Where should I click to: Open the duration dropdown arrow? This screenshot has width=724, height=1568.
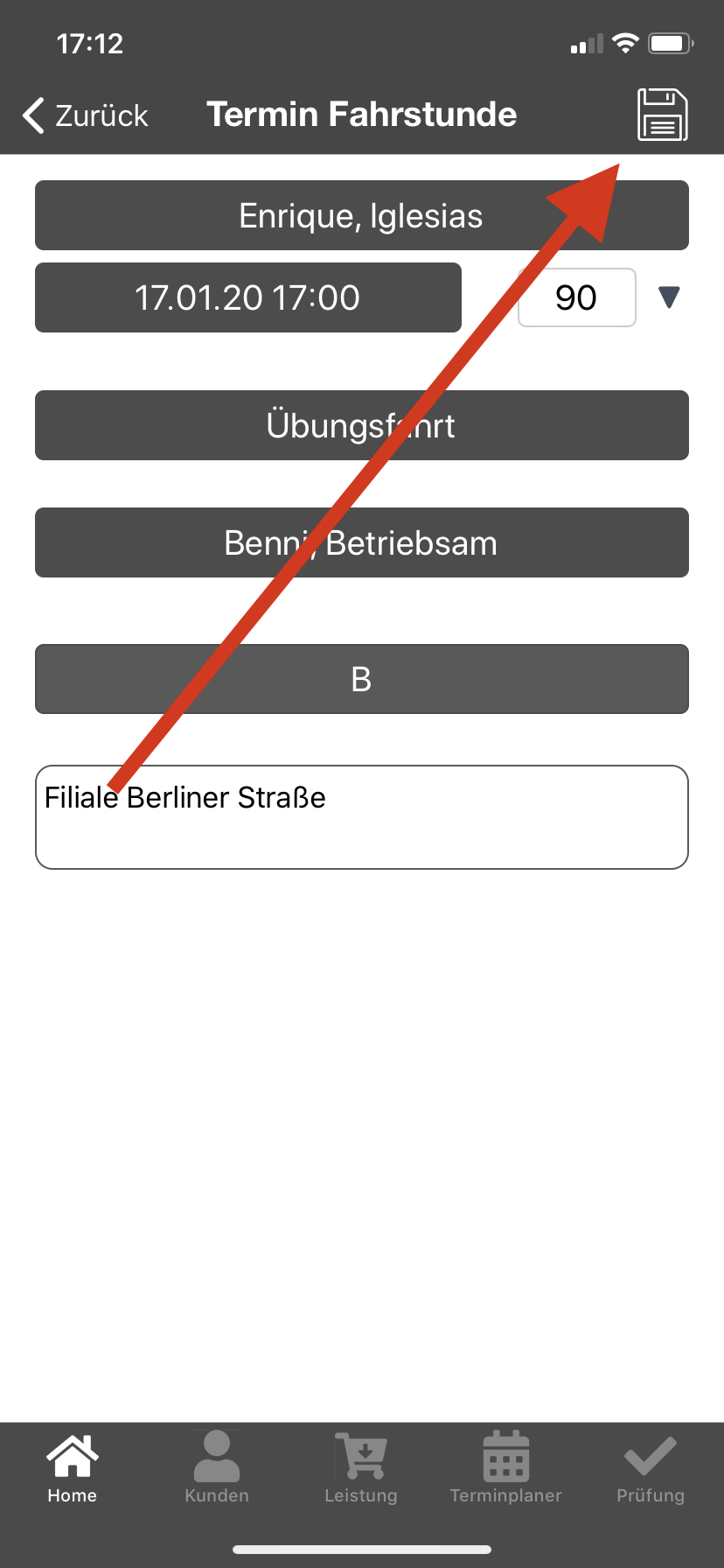click(x=669, y=297)
